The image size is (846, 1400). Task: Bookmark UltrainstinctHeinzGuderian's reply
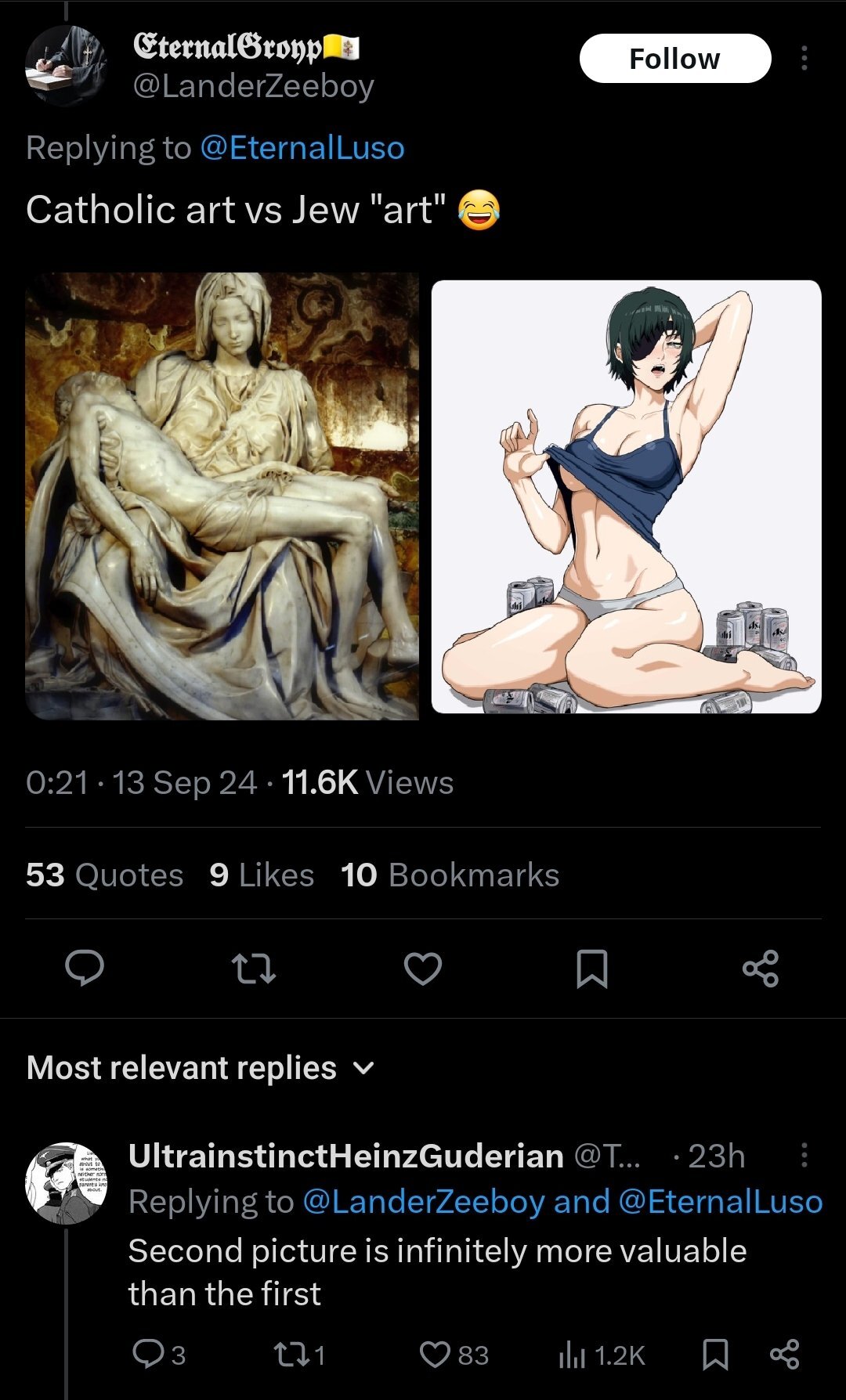click(714, 1355)
